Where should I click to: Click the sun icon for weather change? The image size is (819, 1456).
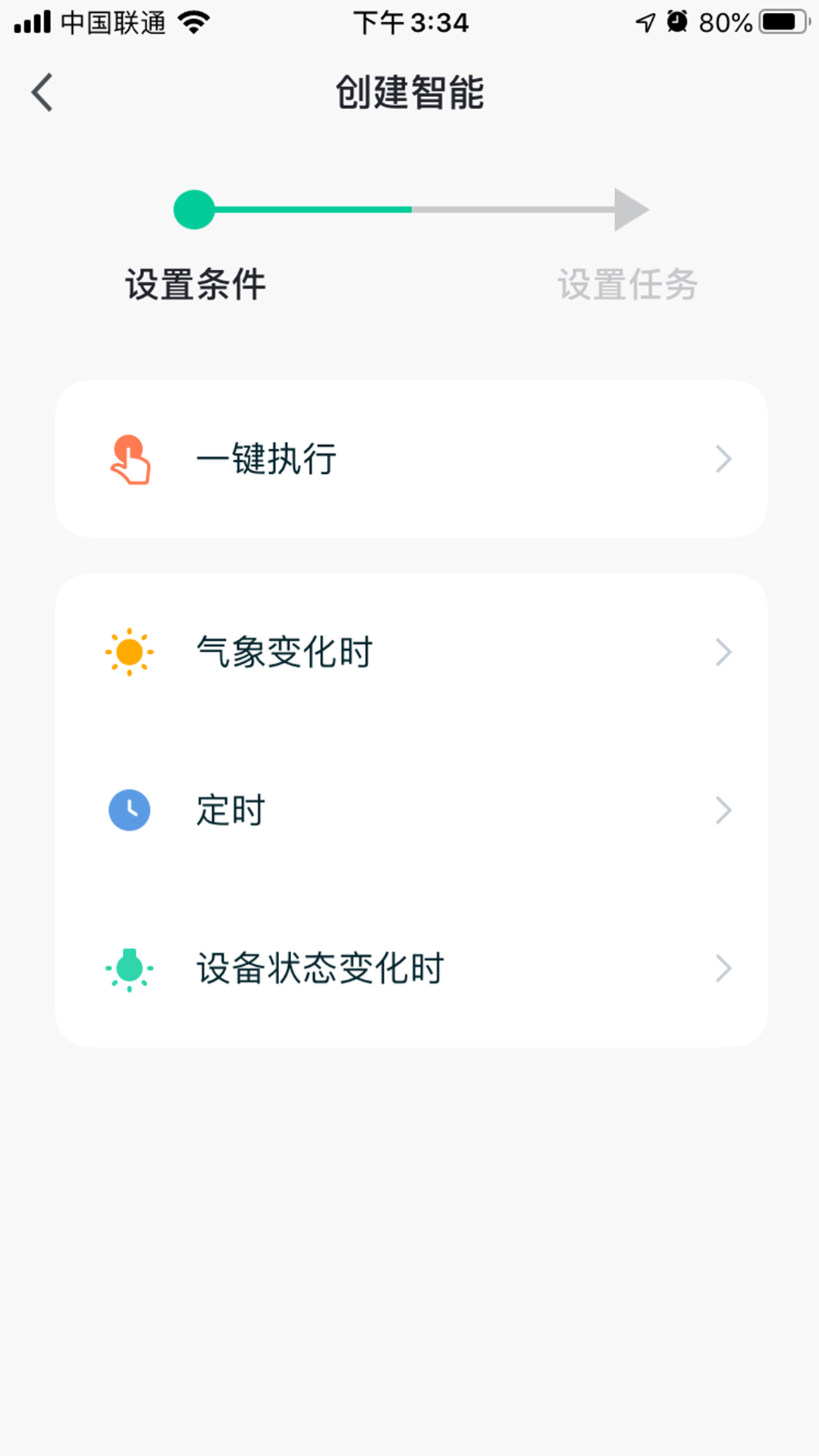click(x=130, y=651)
